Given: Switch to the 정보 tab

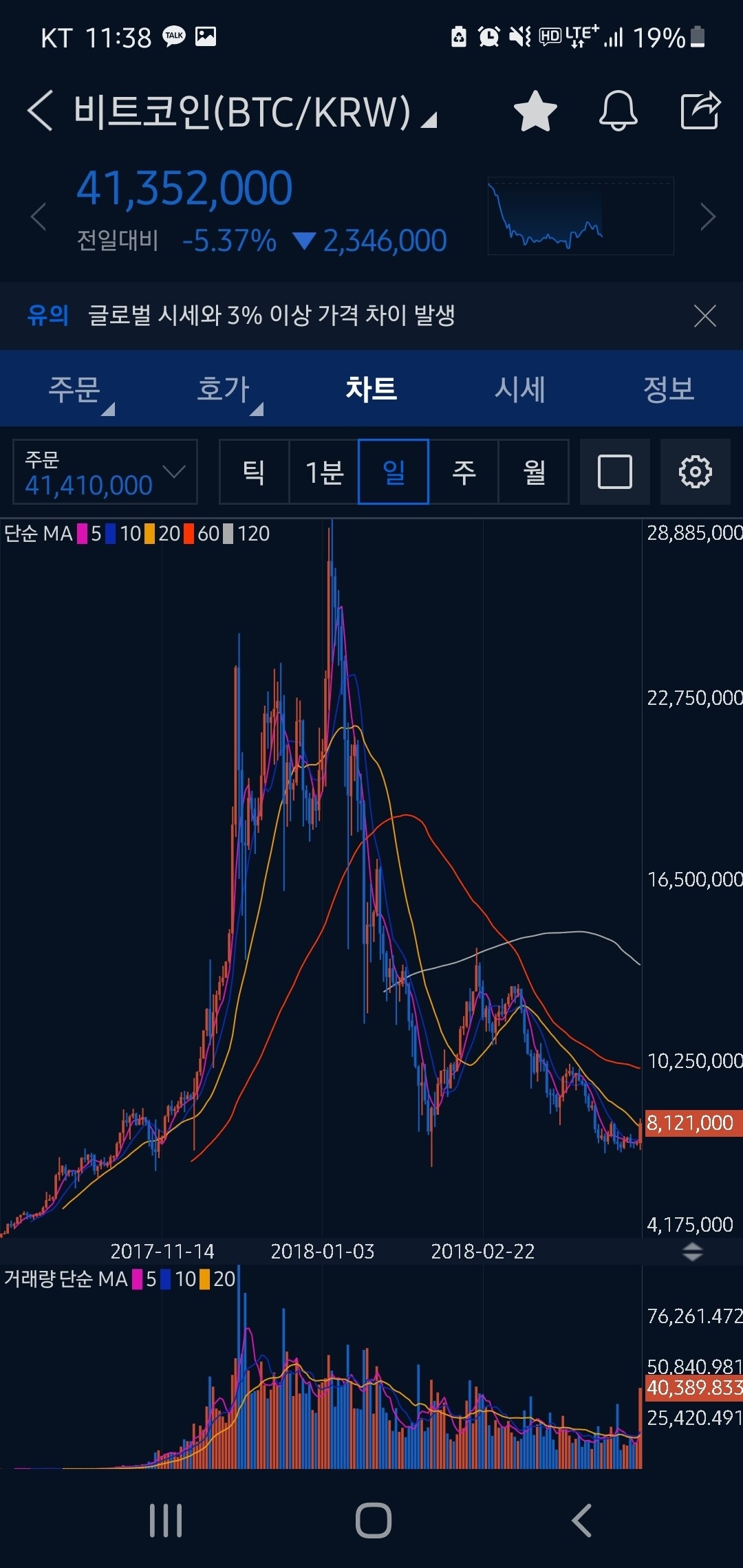Looking at the screenshot, I should coord(669,389).
